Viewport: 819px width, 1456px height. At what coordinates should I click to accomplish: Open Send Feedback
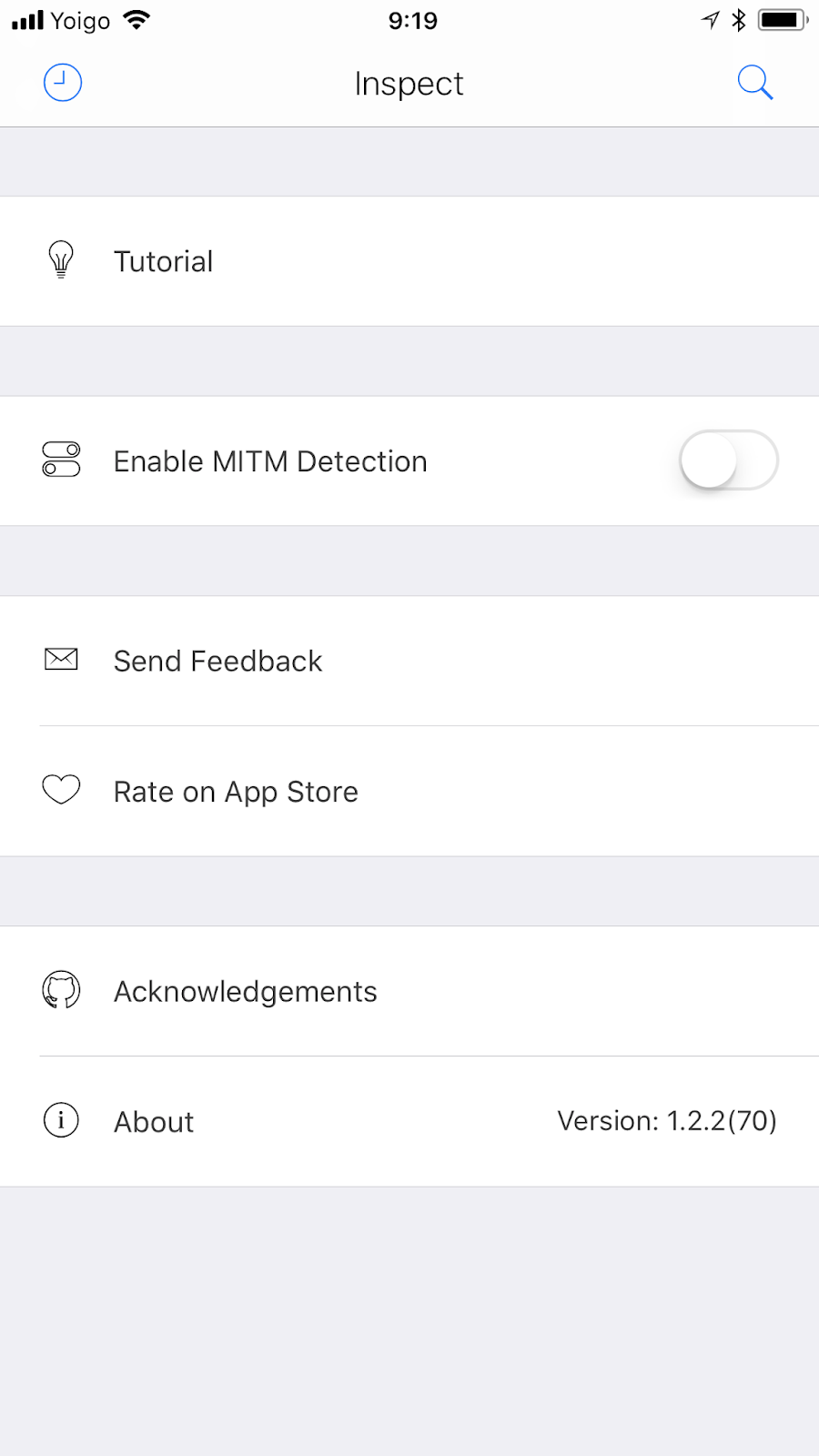pyautogui.click(x=409, y=661)
